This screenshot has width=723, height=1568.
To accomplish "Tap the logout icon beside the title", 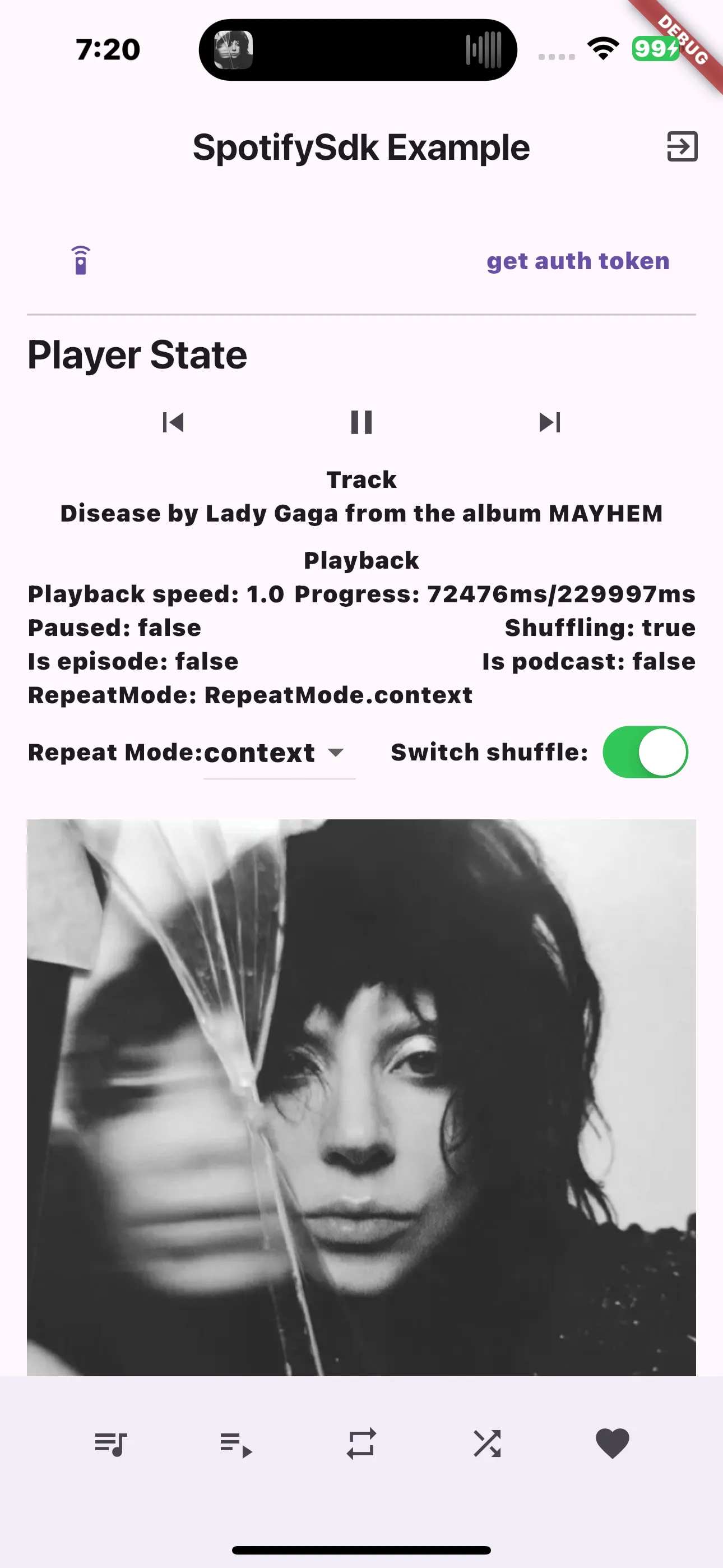I will point(682,147).
